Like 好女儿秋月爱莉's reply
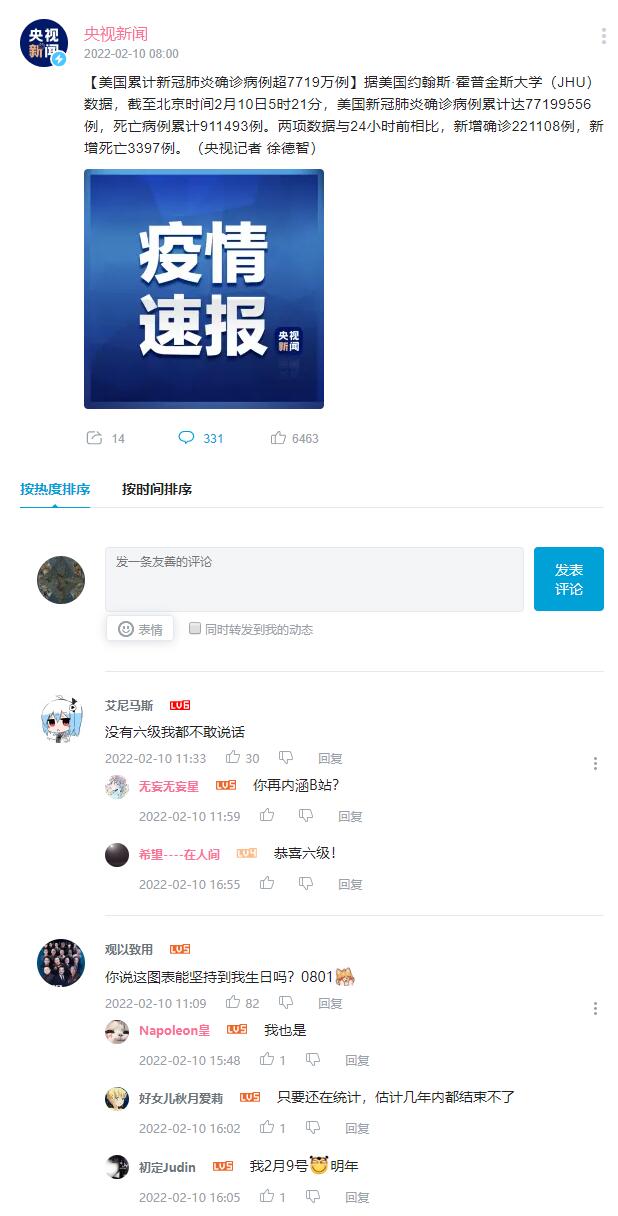The image size is (618, 1216). point(267,1127)
